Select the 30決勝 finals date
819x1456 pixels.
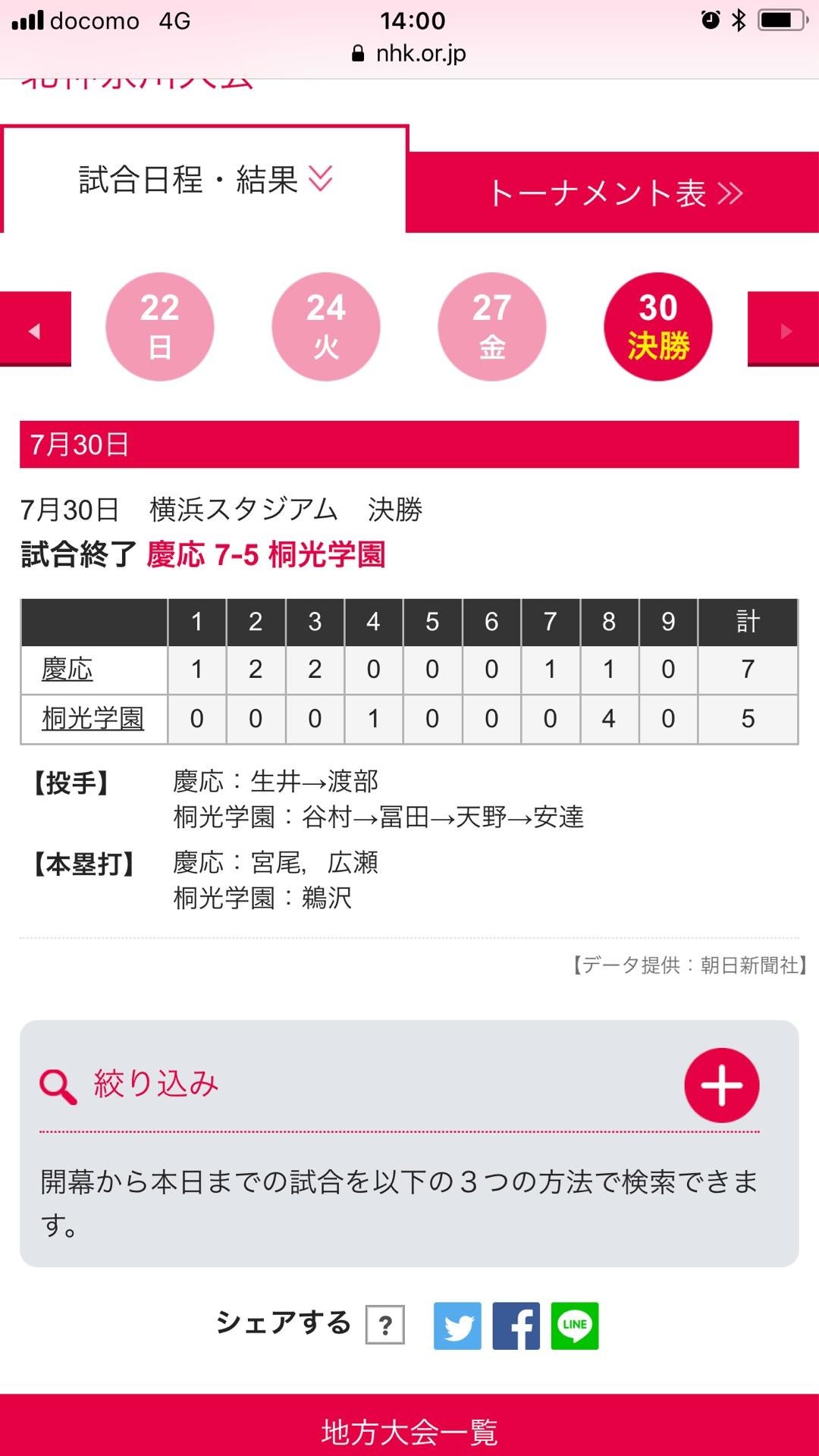(657, 325)
